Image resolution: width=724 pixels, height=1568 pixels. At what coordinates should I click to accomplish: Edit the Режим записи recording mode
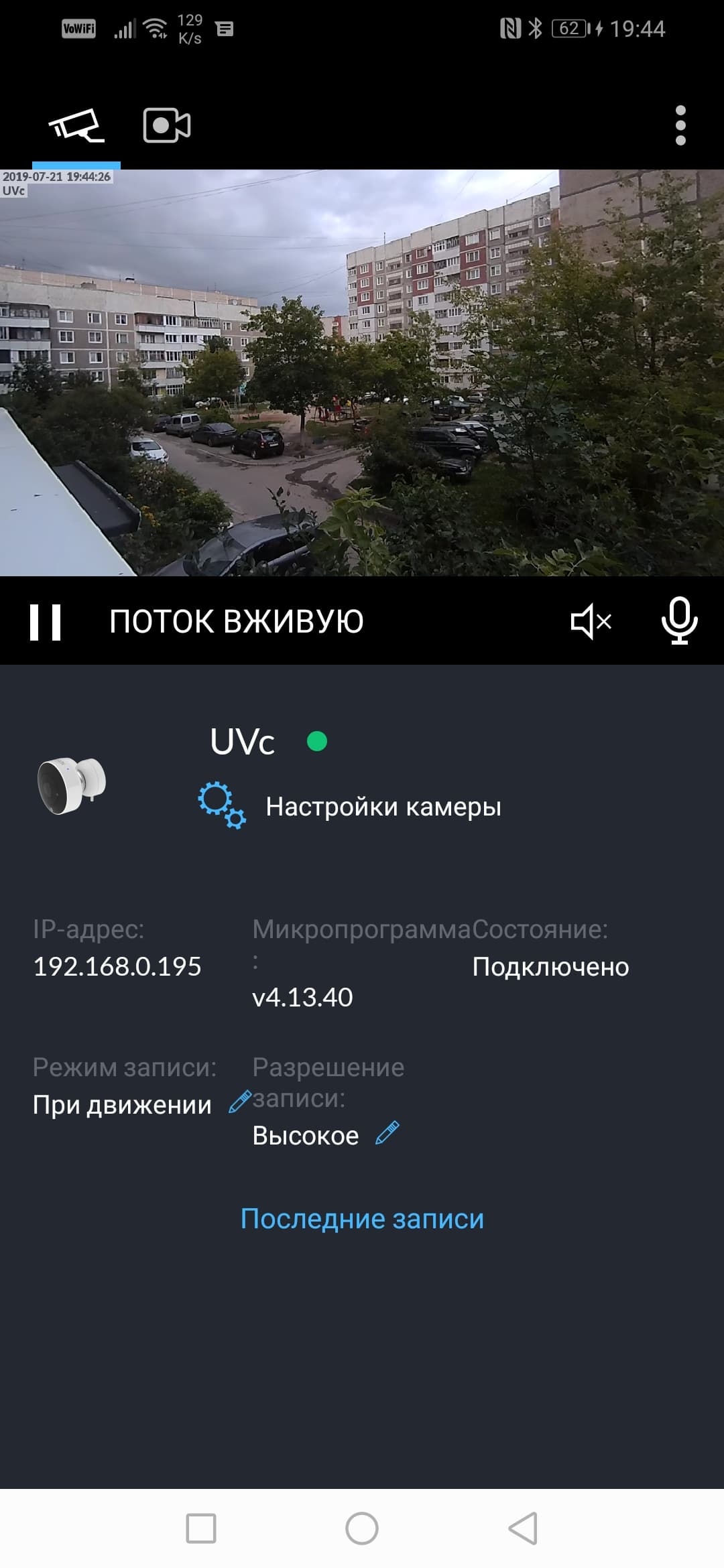[x=239, y=1102]
